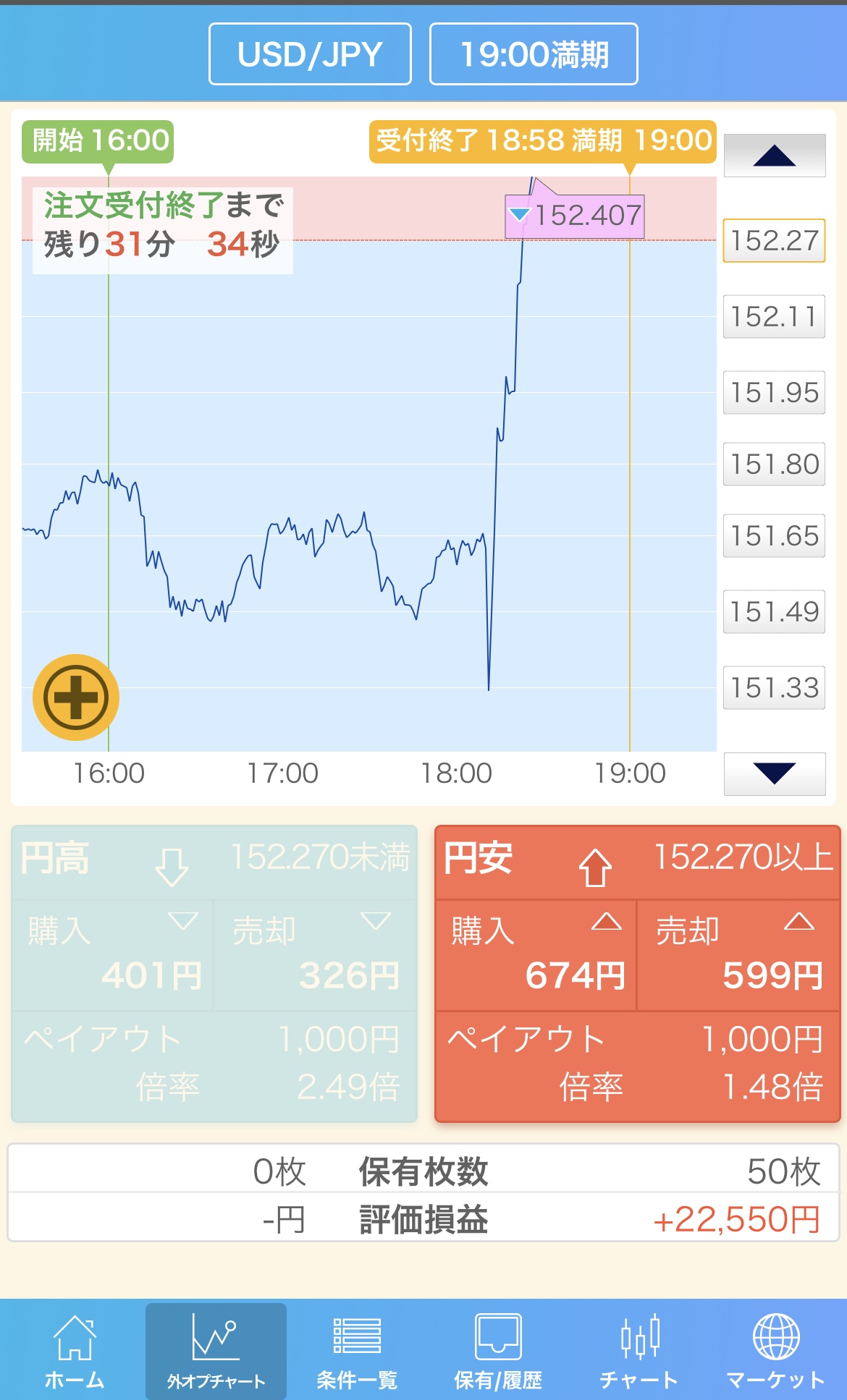Click the scroll-down arrow below price ladder

click(773, 773)
